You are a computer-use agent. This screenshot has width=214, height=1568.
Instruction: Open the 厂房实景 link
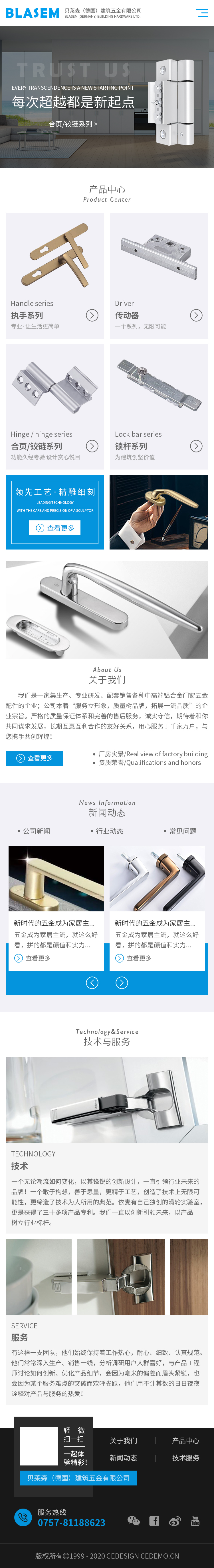coord(153,753)
